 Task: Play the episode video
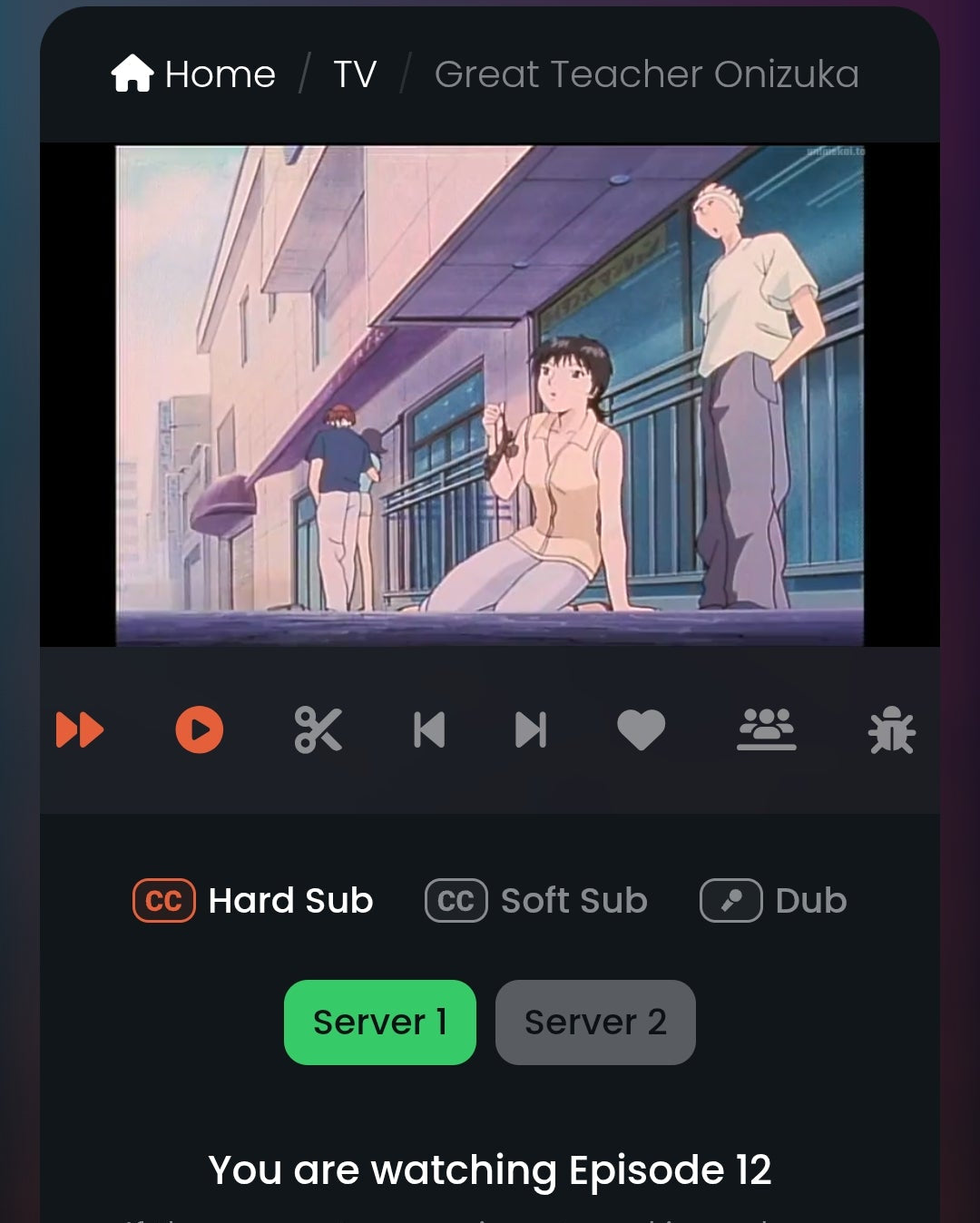[489, 396]
